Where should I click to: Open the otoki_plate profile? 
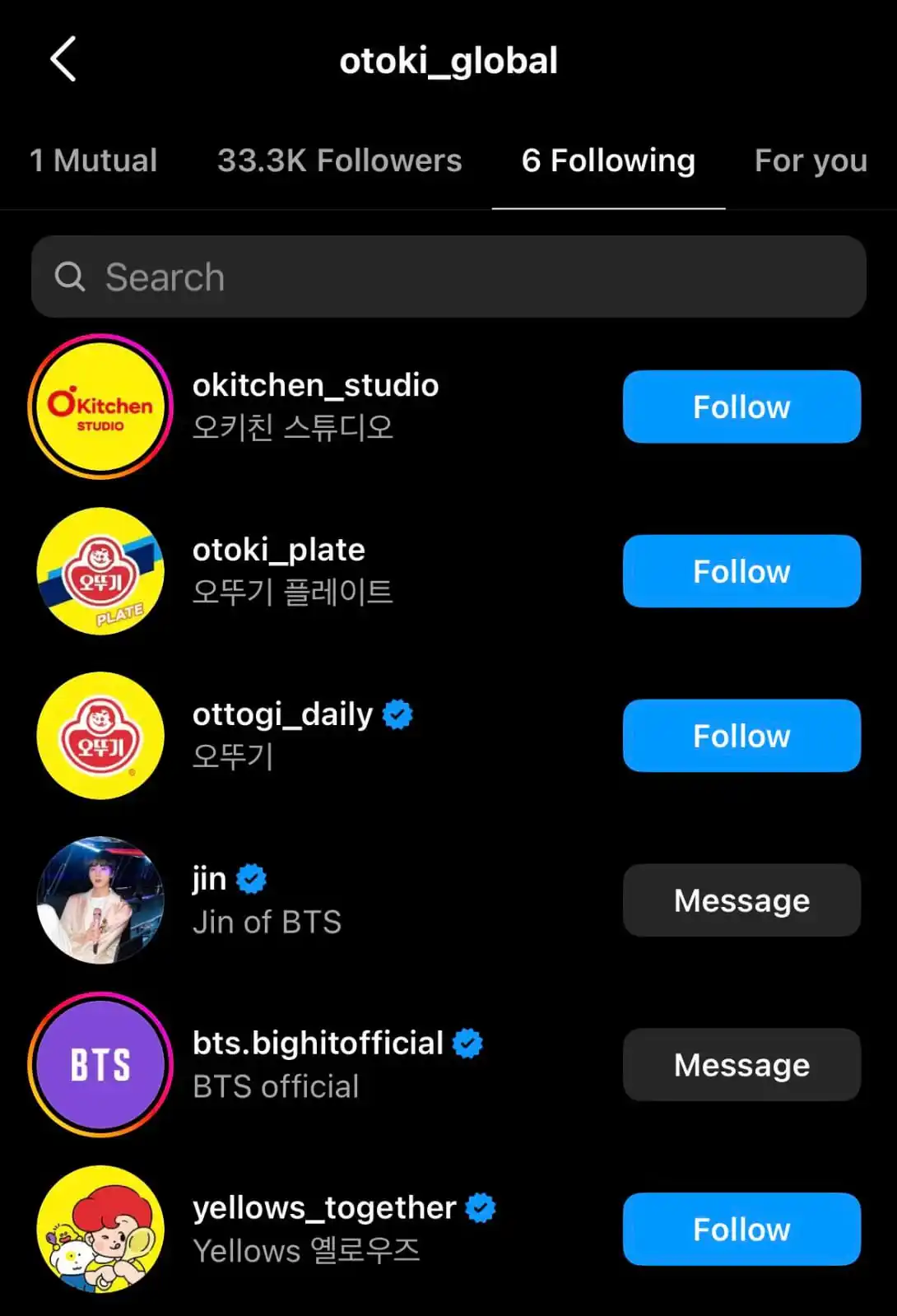(278, 551)
